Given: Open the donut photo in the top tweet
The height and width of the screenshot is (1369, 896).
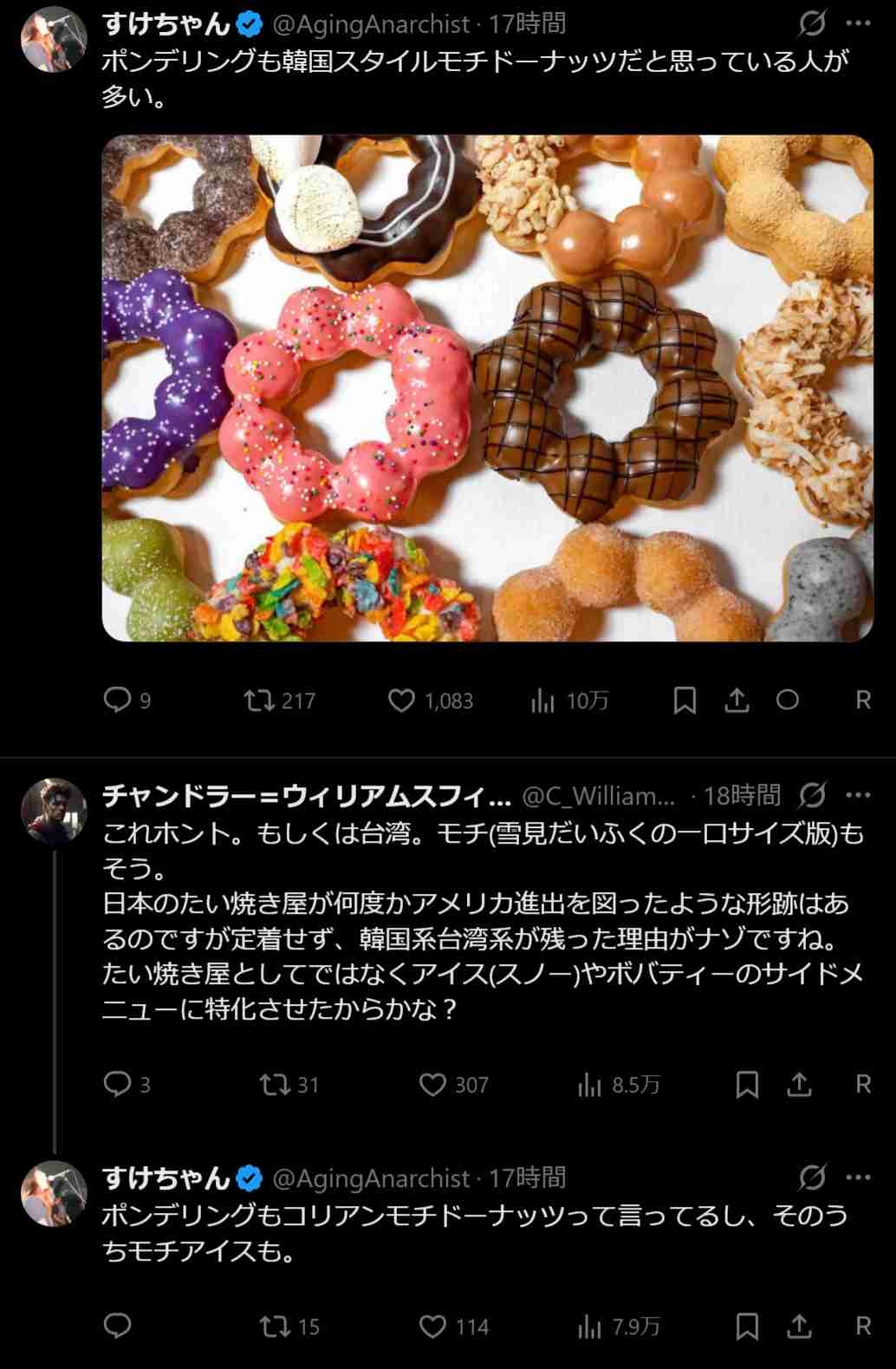Looking at the screenshot, I should (487, 388).
